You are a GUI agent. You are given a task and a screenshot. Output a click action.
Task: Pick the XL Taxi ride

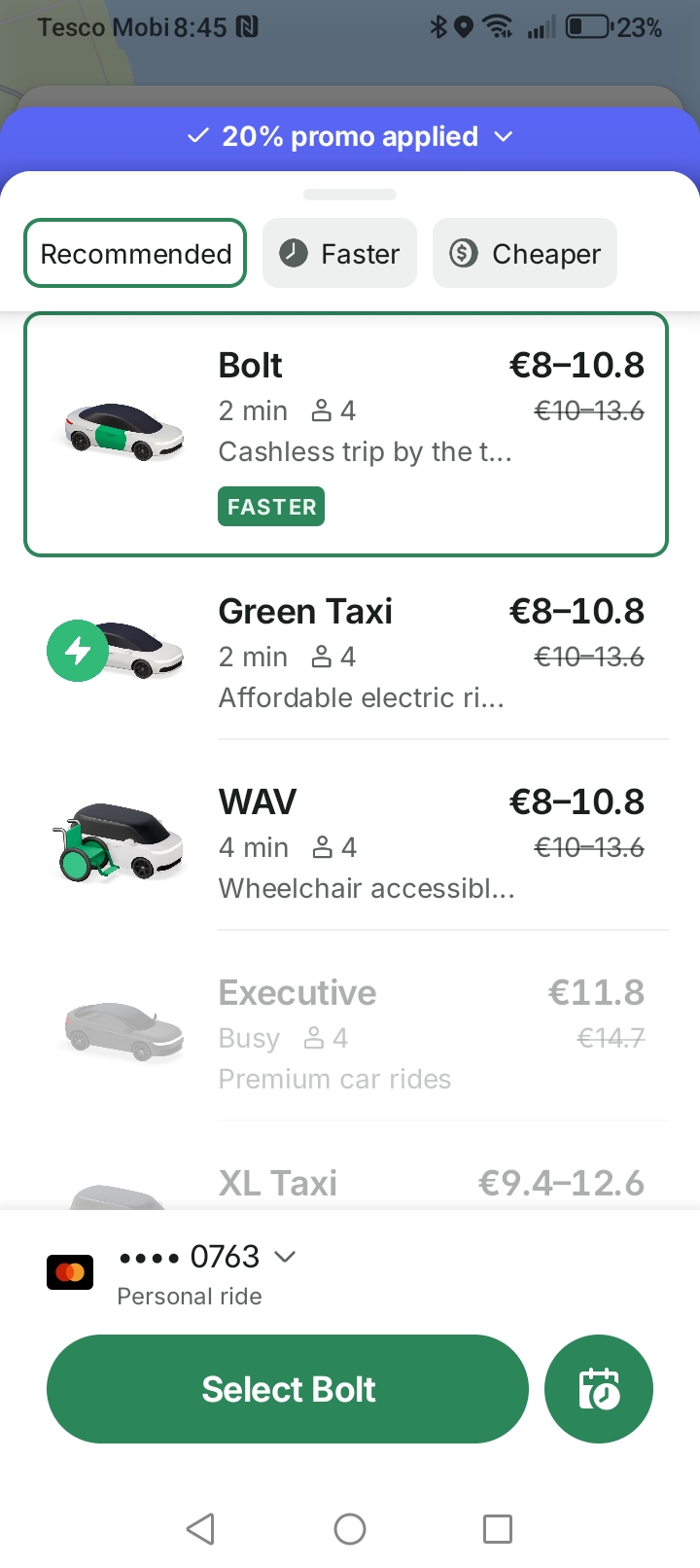coord(346,1184)
